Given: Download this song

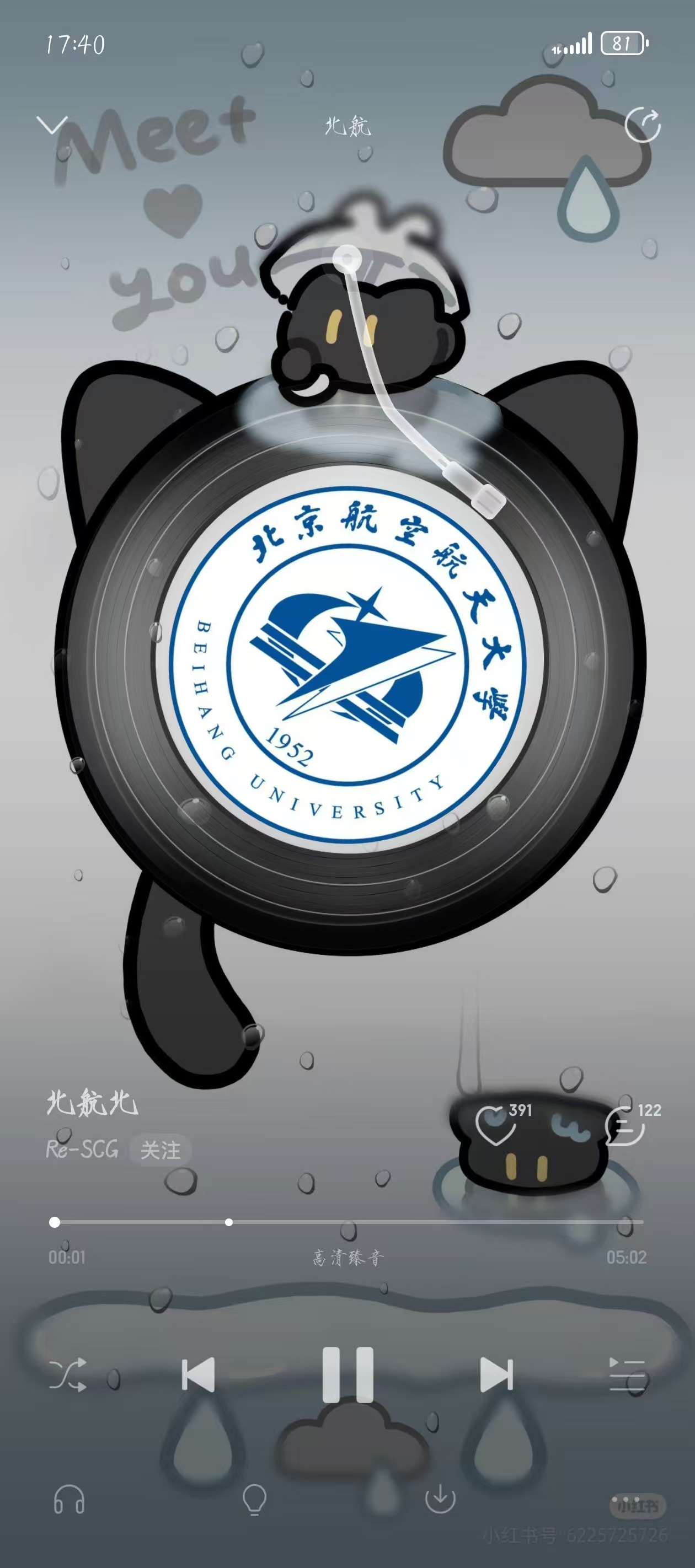Looking at the screenshot, I should 440,1499.
